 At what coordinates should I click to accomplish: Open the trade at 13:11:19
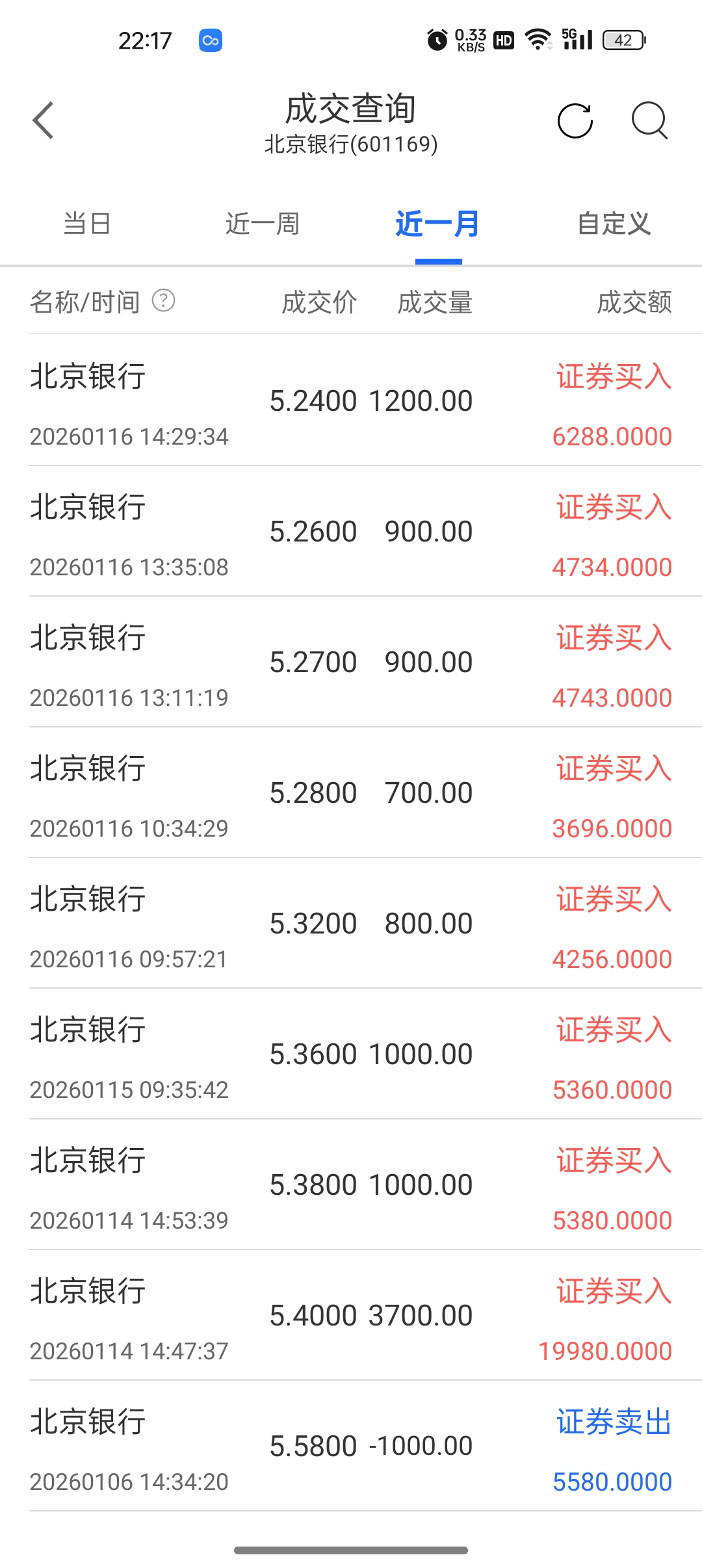pyautogui.click(x=351, y=662)
